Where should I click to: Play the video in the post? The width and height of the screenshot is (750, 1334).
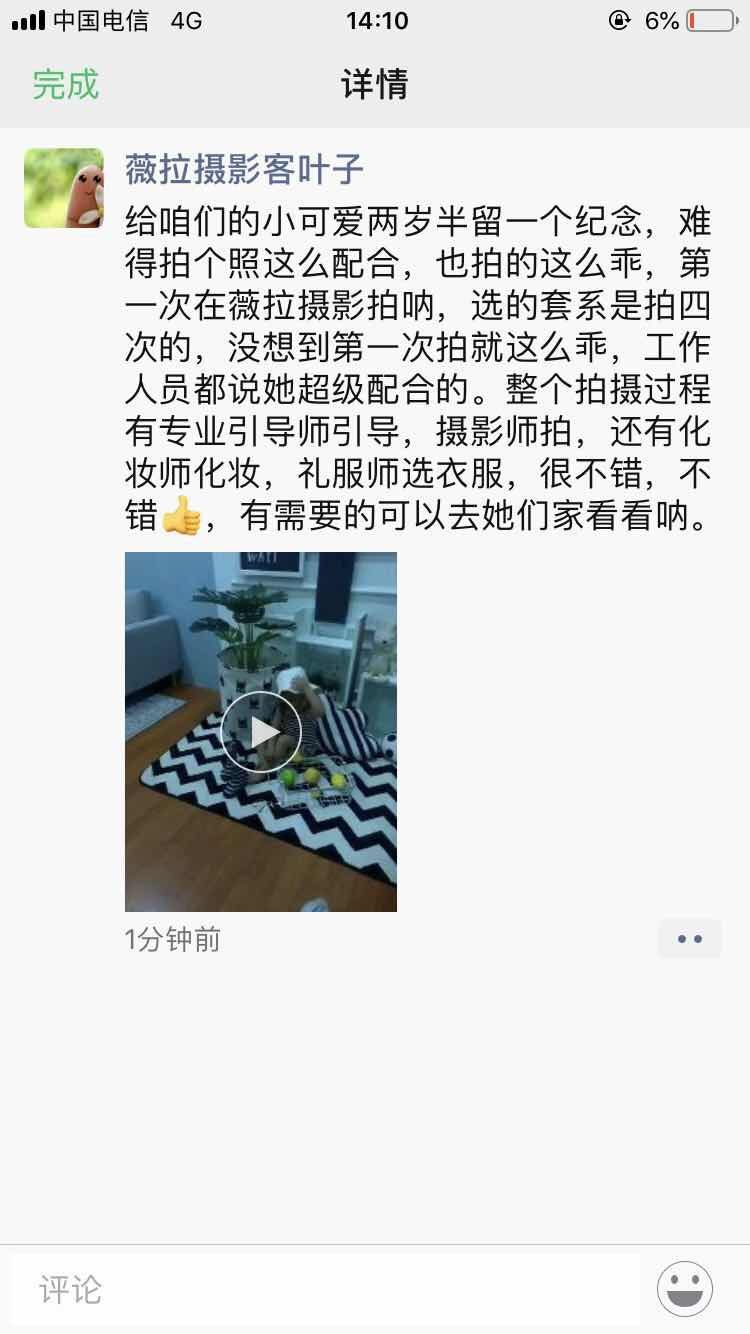pyautogui.click(x=261, y=732)
